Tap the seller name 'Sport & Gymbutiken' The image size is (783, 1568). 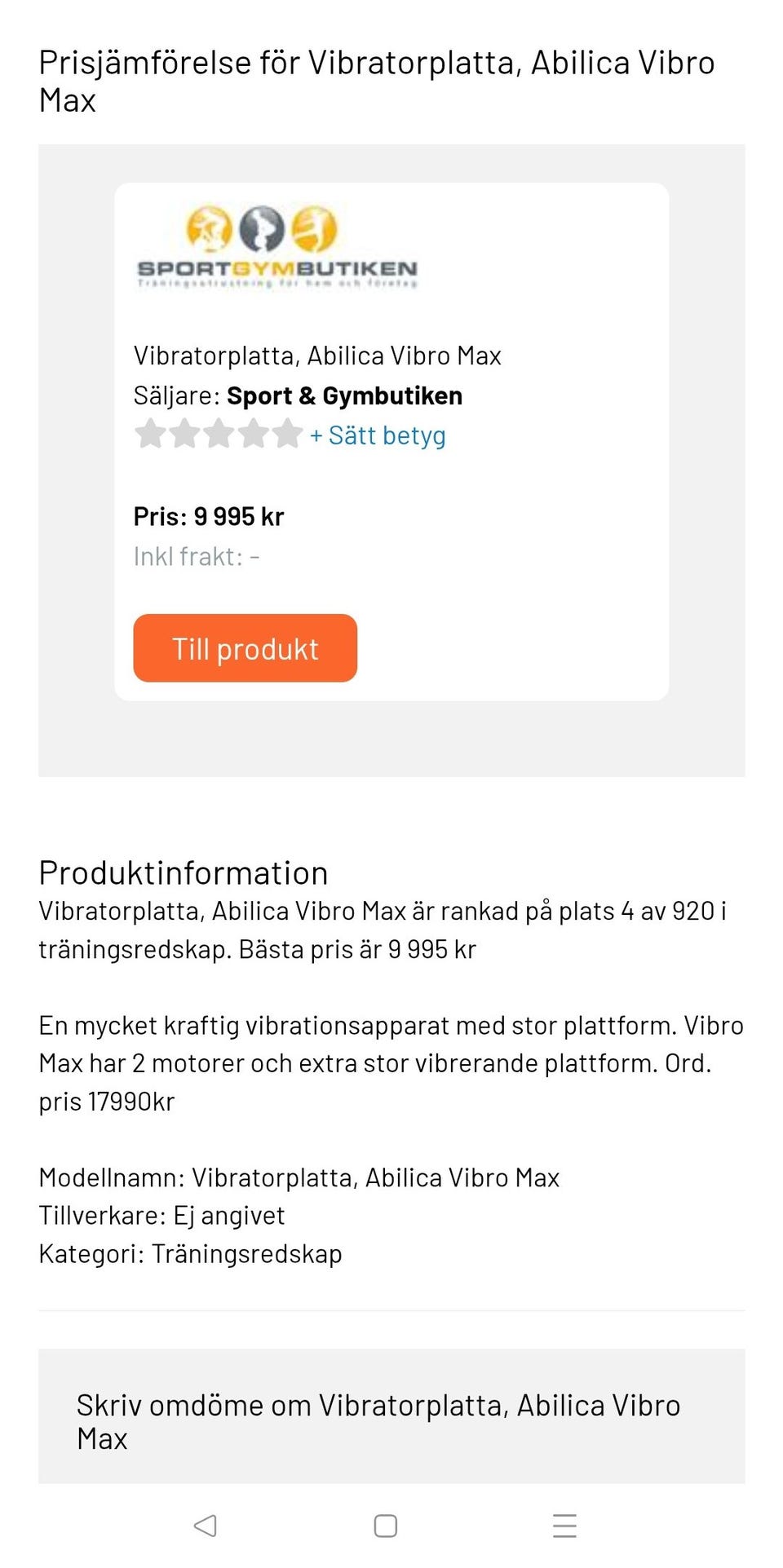(x=345, y=395)
